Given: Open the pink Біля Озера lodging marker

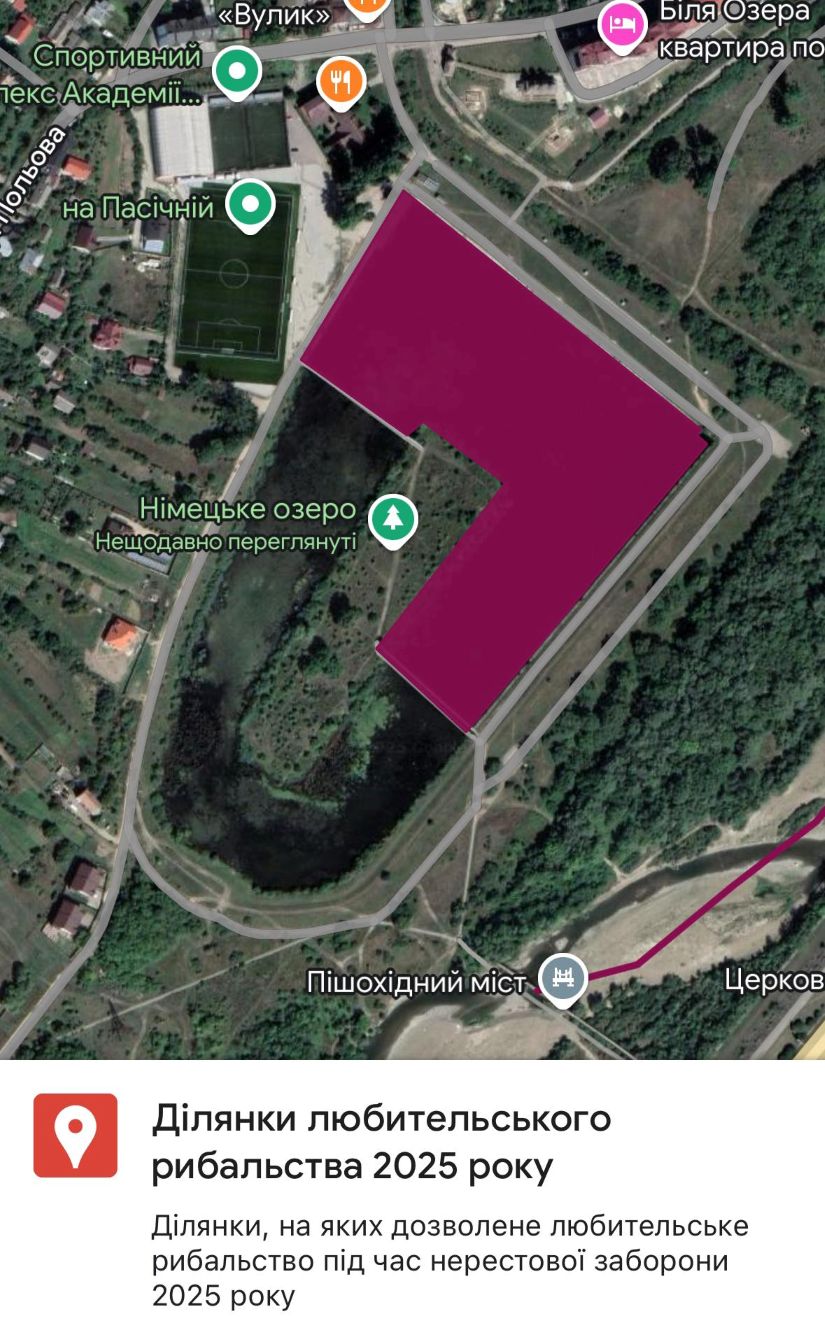Looking at the screenshot, I should tap(622, 24).
